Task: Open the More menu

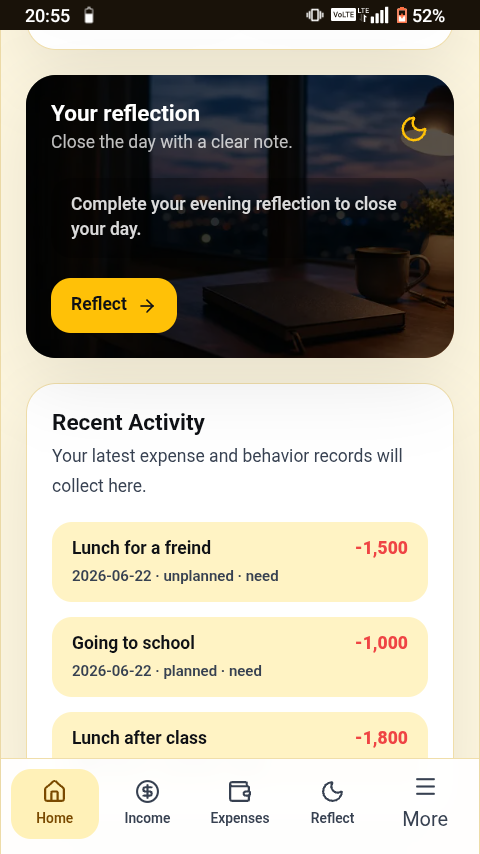Action: pos(425,803)
